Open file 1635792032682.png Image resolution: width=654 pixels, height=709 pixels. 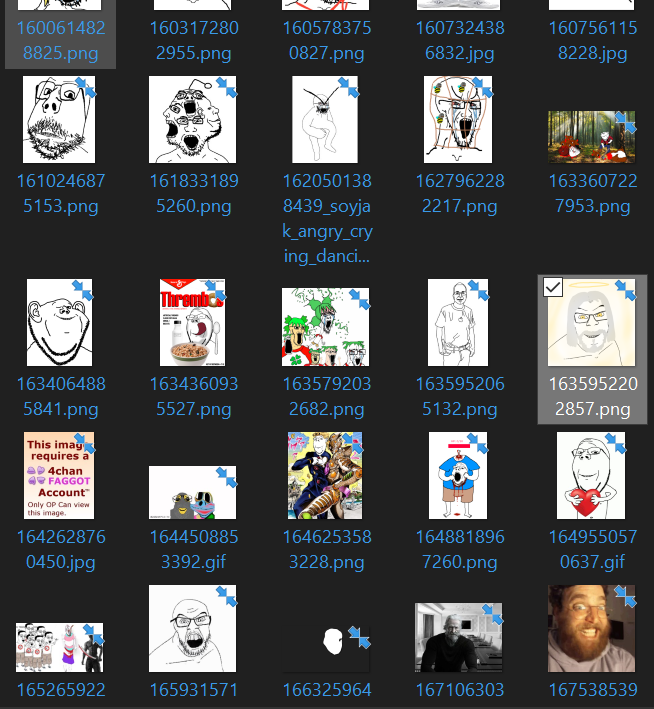click(x=324, y=326)
